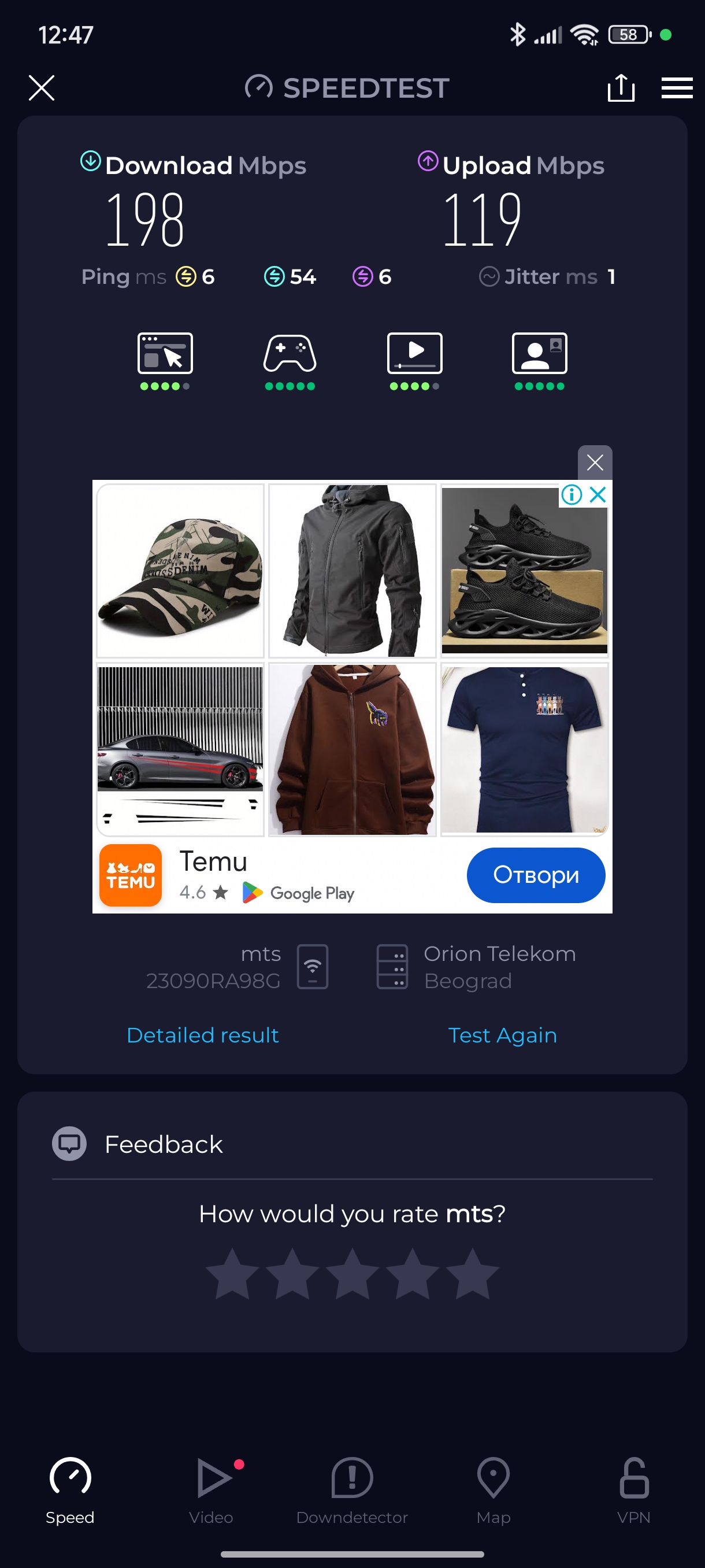Rate mts five stars
This screenshot has height=1568, width=705.
coord(472,1274)
